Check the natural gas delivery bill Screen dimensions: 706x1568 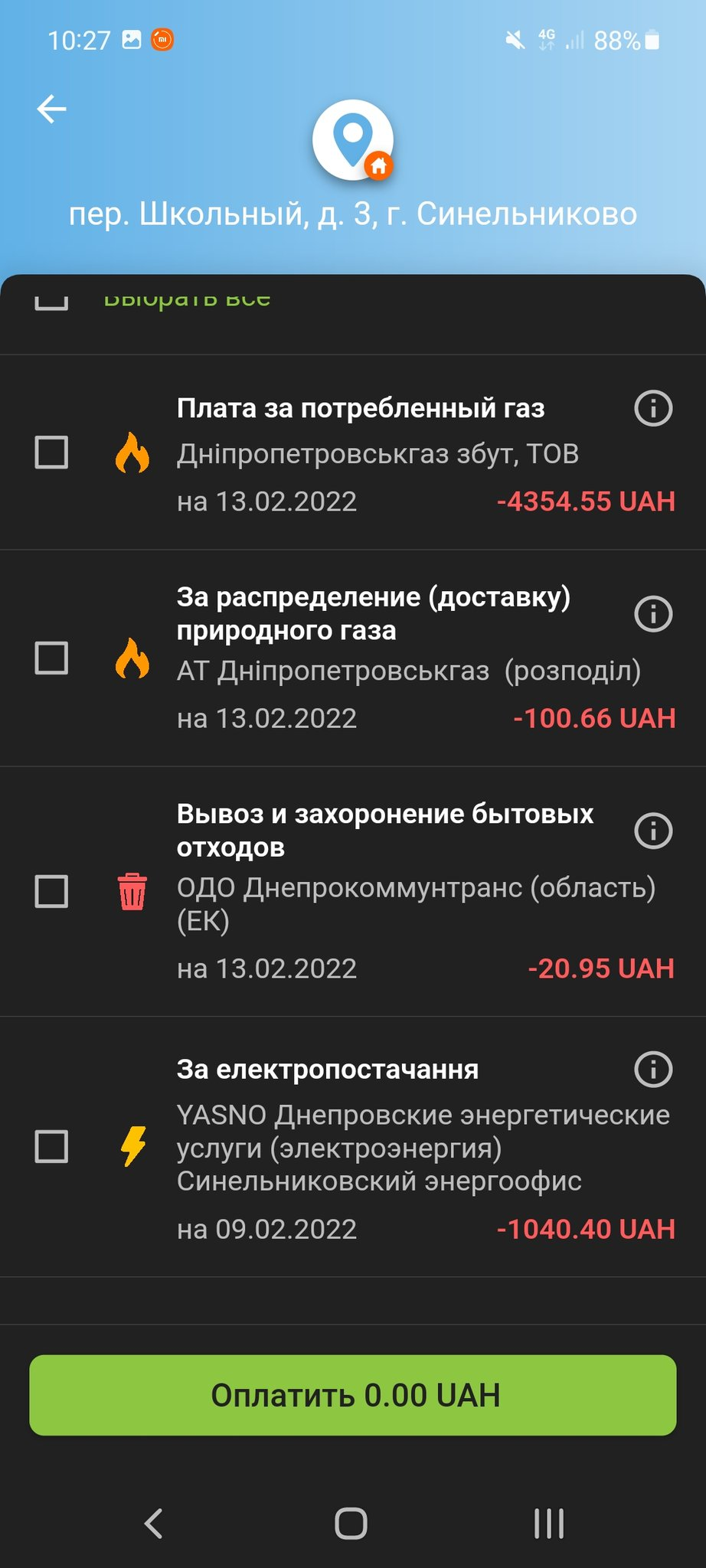(51, 658)
